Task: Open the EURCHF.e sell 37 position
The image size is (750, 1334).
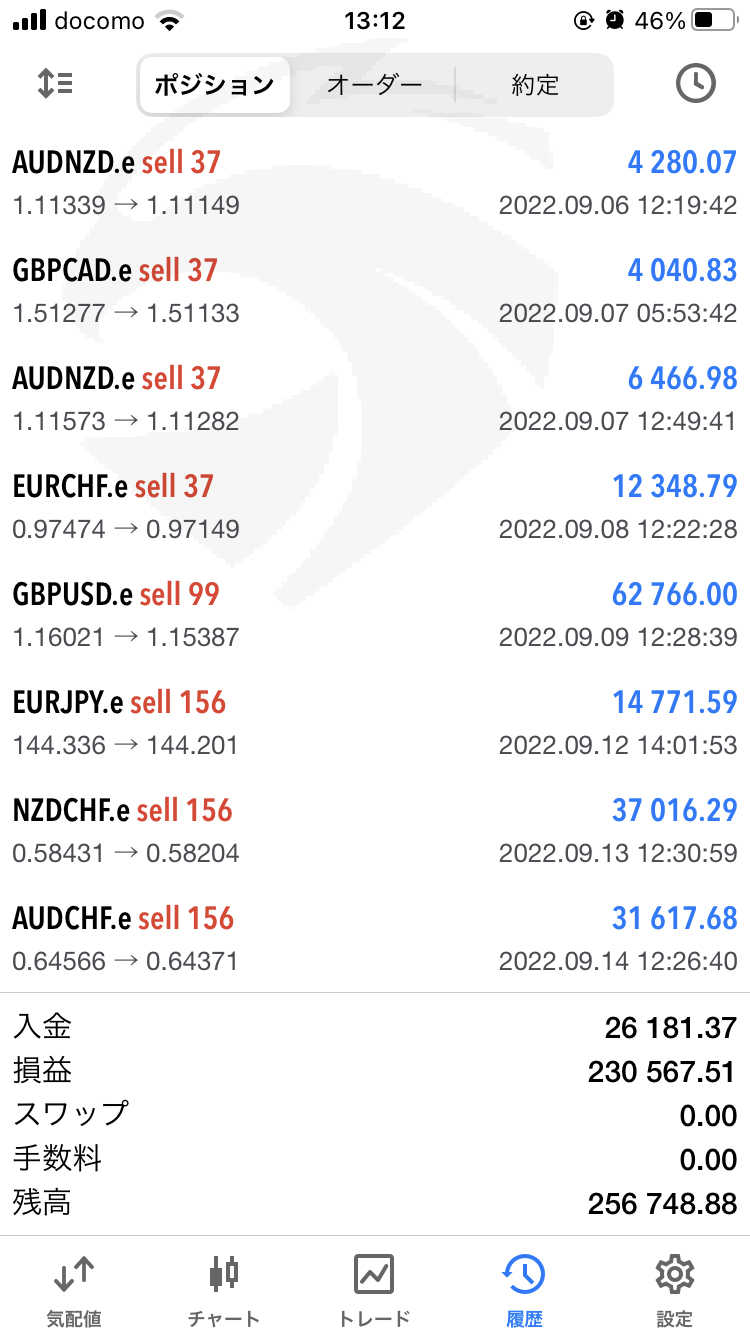Action: click(x=375, y=507)
